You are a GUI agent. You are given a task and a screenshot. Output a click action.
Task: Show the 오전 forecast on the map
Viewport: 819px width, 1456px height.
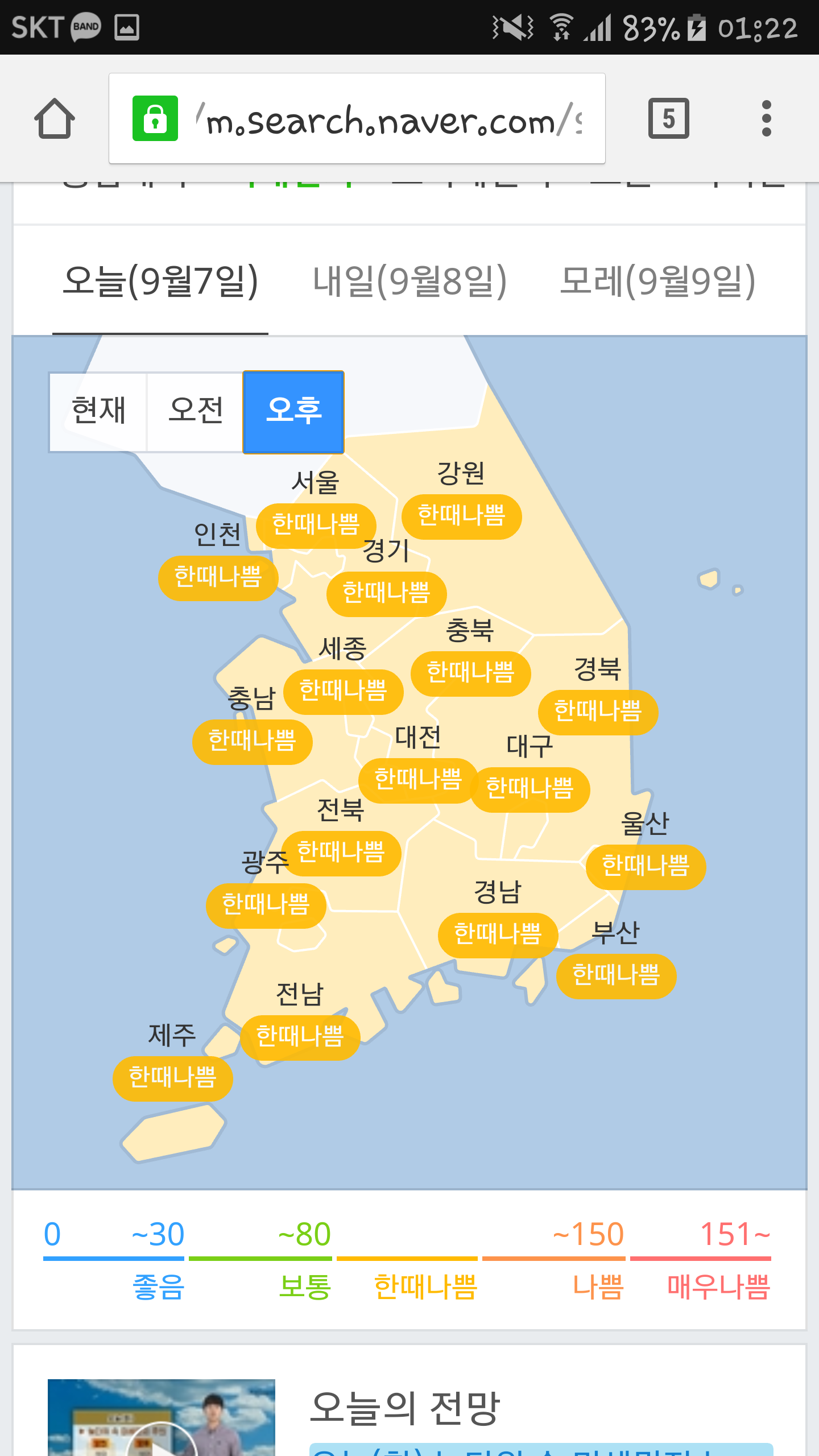point(196,411)
